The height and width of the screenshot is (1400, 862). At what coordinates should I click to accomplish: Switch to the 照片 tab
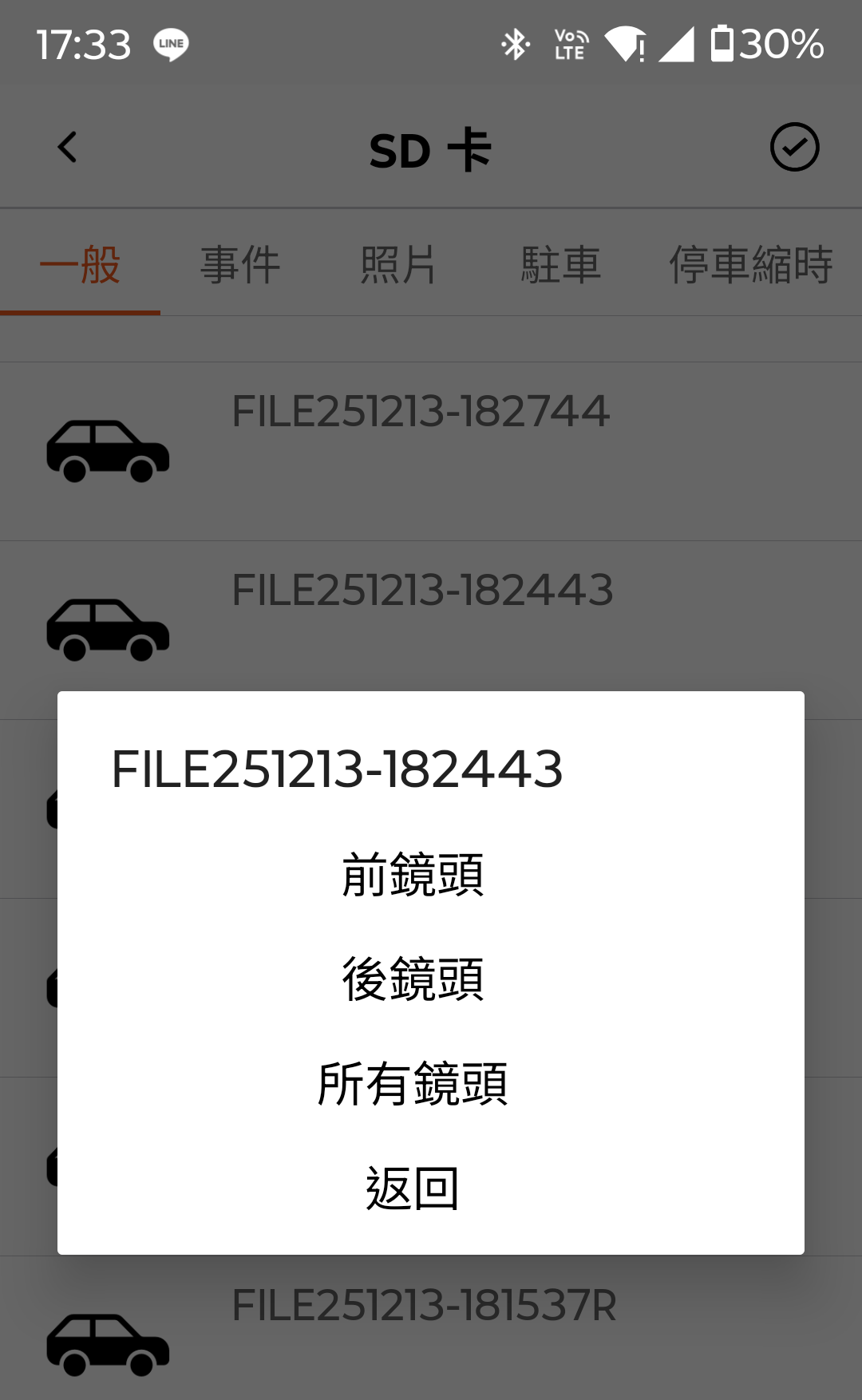(x=398, y=265)
